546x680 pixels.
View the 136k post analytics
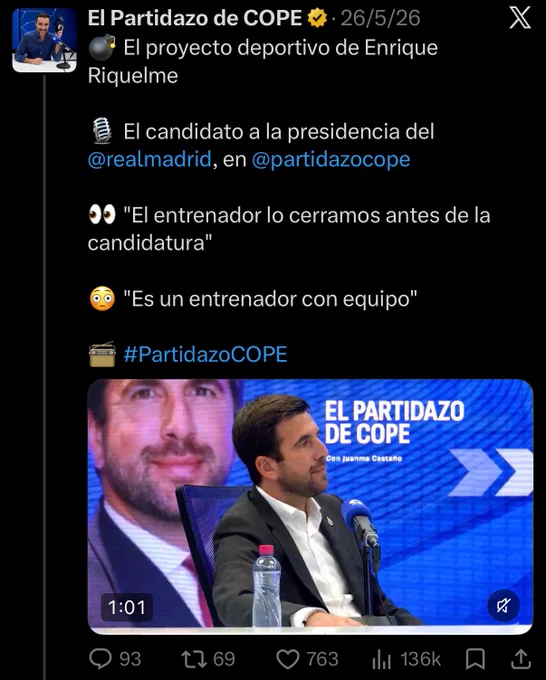click(x=406, y=659)
